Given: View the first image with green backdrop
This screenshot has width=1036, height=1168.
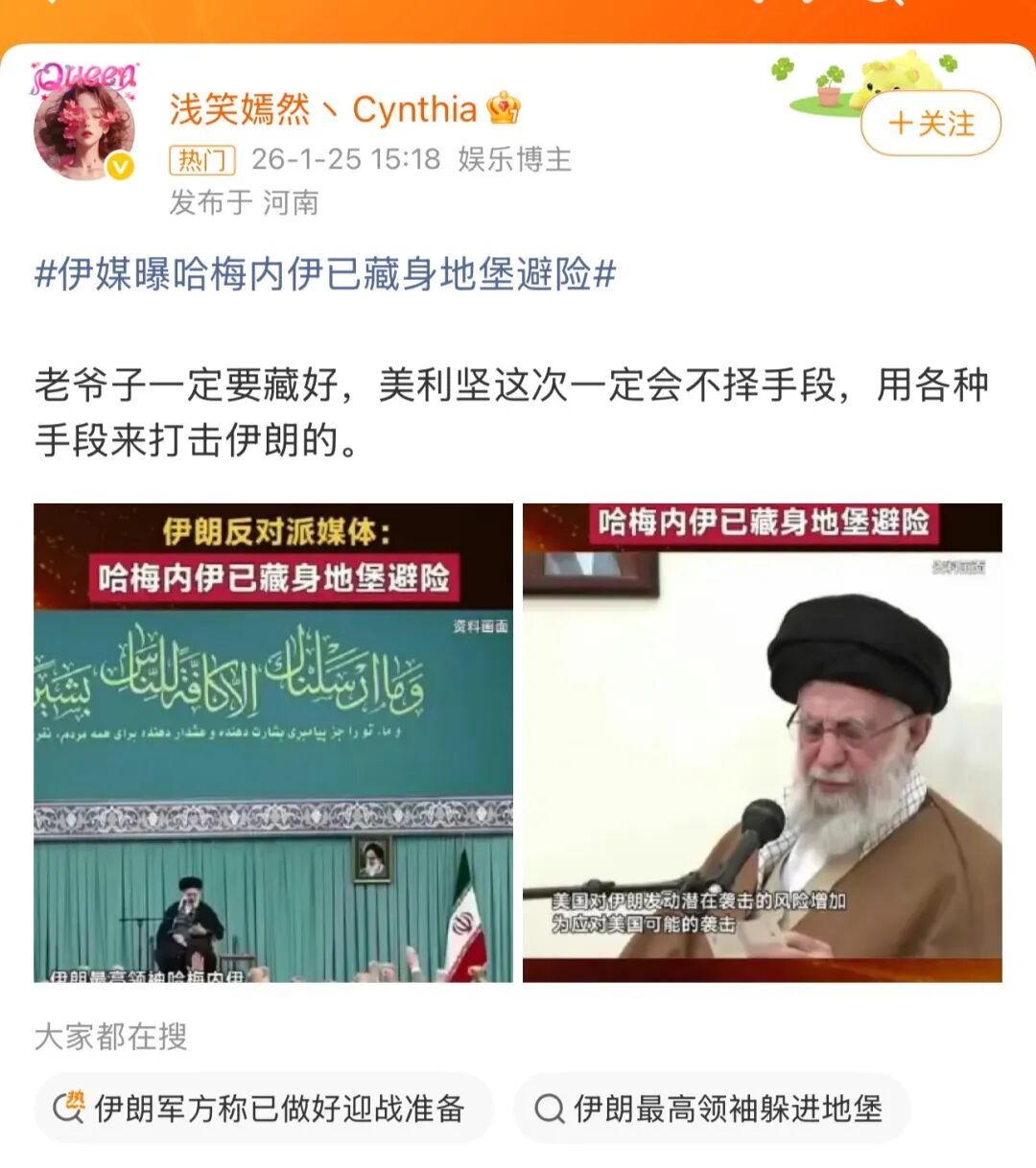Looking at the screenshot, I should [273, 742].
